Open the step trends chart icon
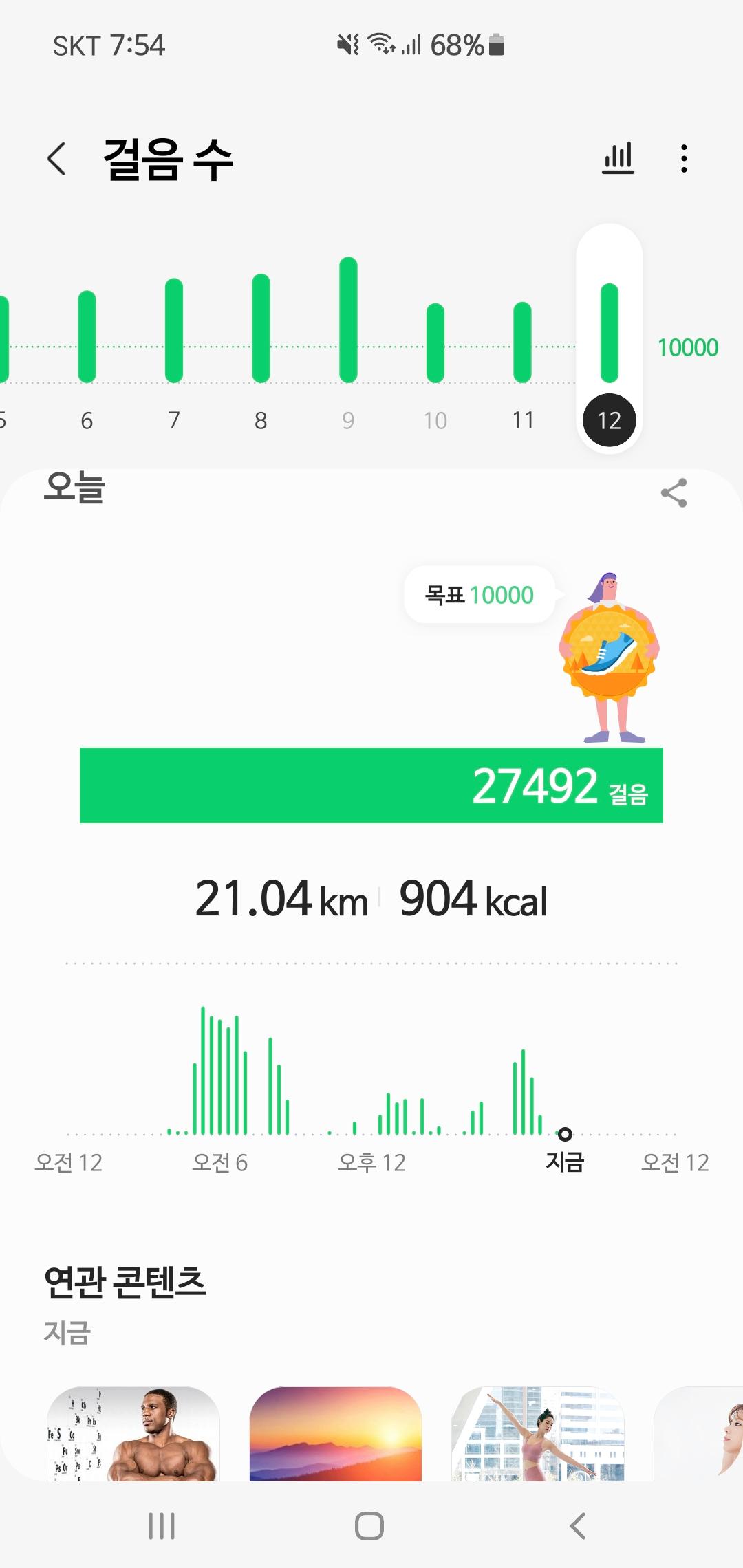The width and height of the screenshot is (743, 1568). [618, 159]
